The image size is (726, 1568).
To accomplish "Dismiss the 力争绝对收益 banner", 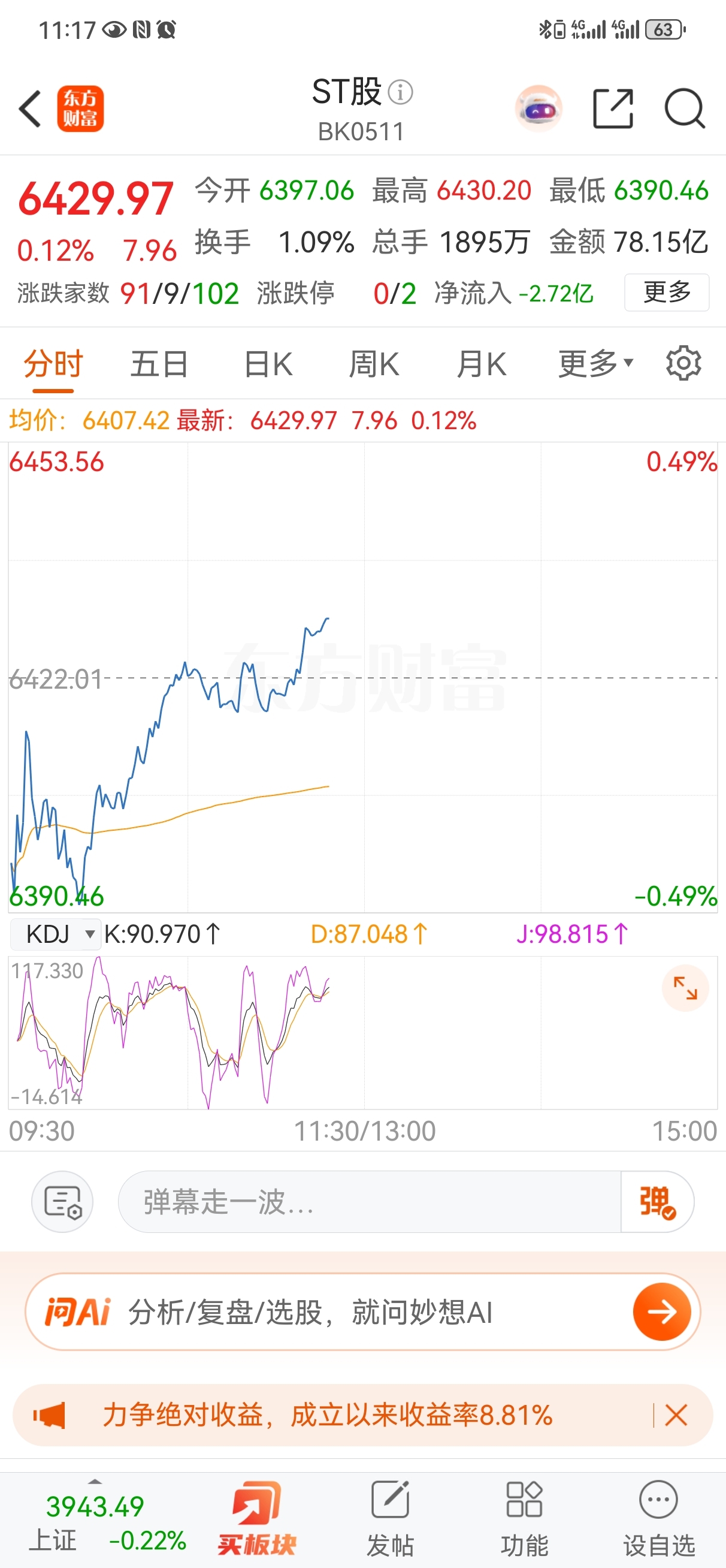I will (x=676, y=1416).
